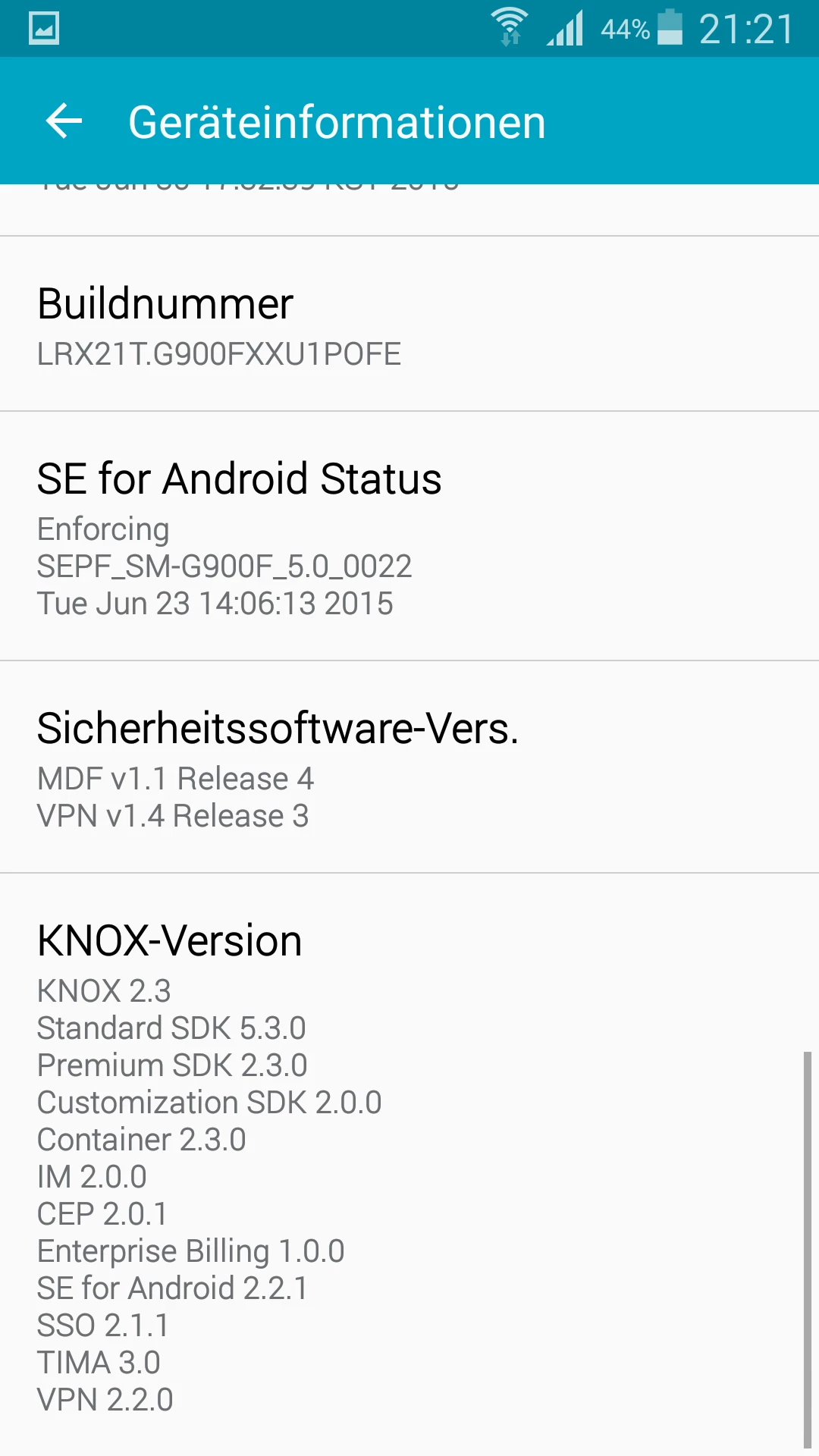This screenshot has width=819, height=1456.
Task: Tap the Buildnummer row
Action: click(x=409, y=325)
